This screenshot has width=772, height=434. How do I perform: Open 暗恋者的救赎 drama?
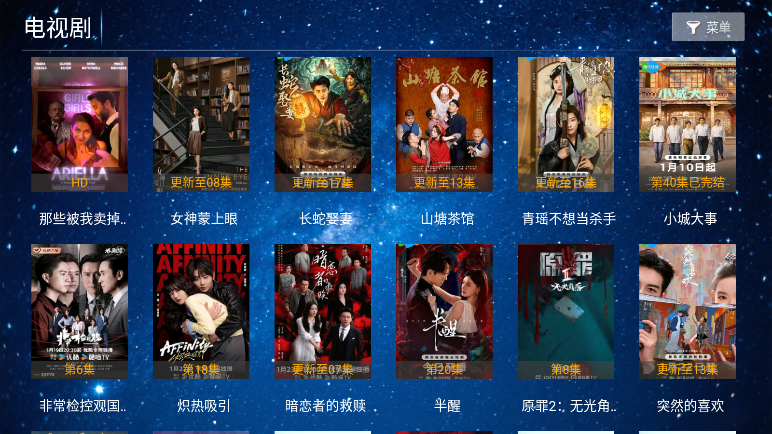click(x=323, y=312)
